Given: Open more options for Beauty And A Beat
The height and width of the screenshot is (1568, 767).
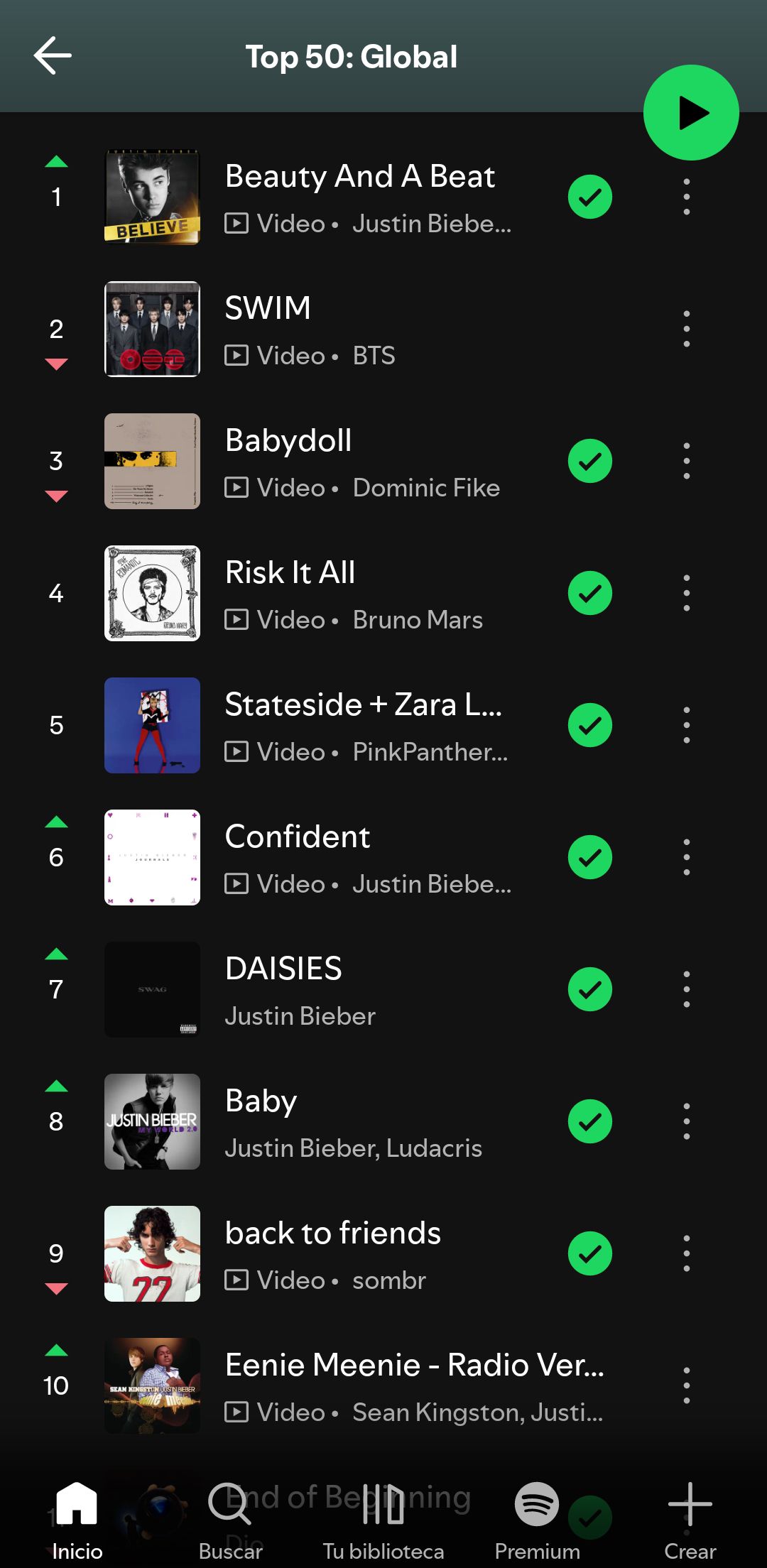Looking at the screenshot, I should tap(686, 197).
